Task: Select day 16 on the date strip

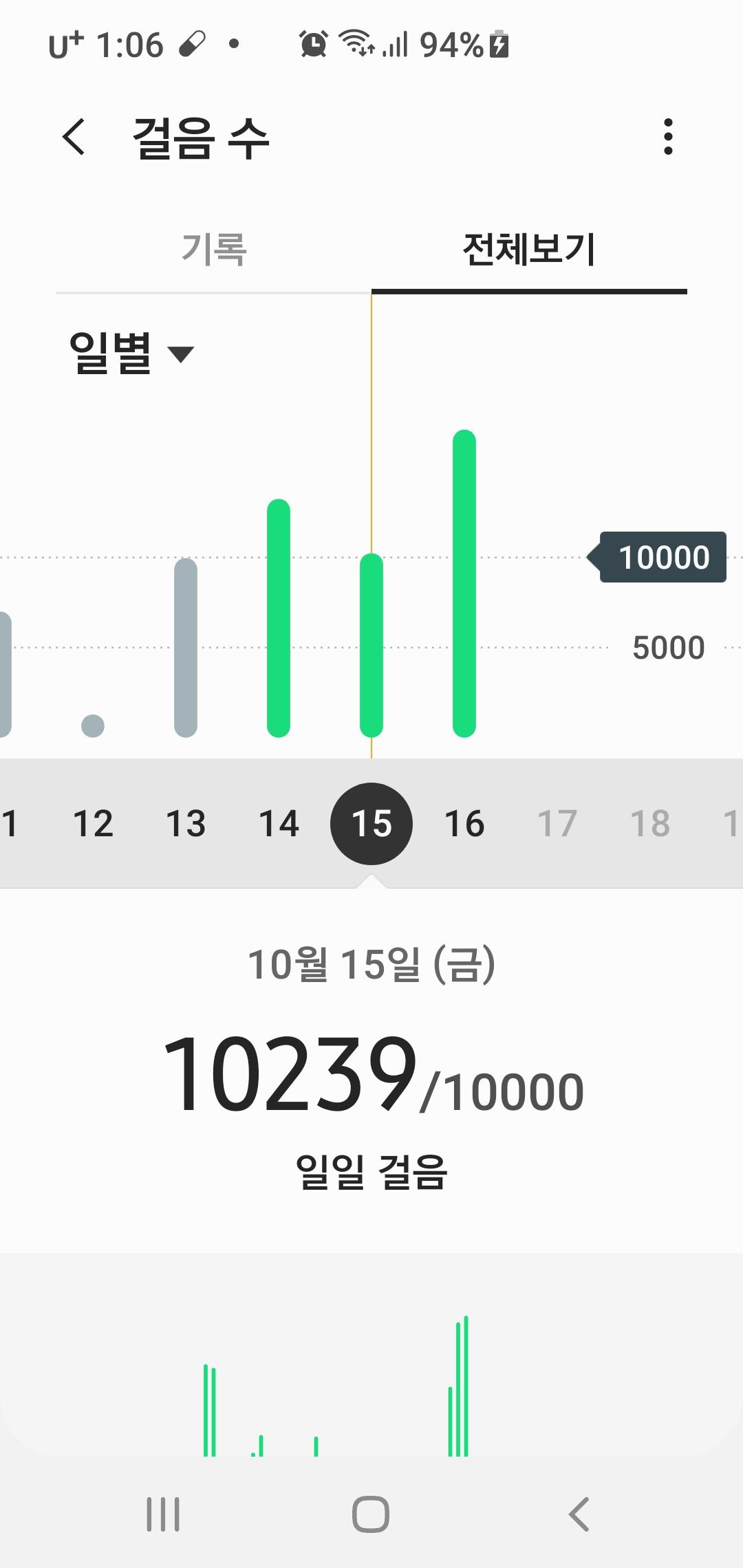Action: point(464,823)
